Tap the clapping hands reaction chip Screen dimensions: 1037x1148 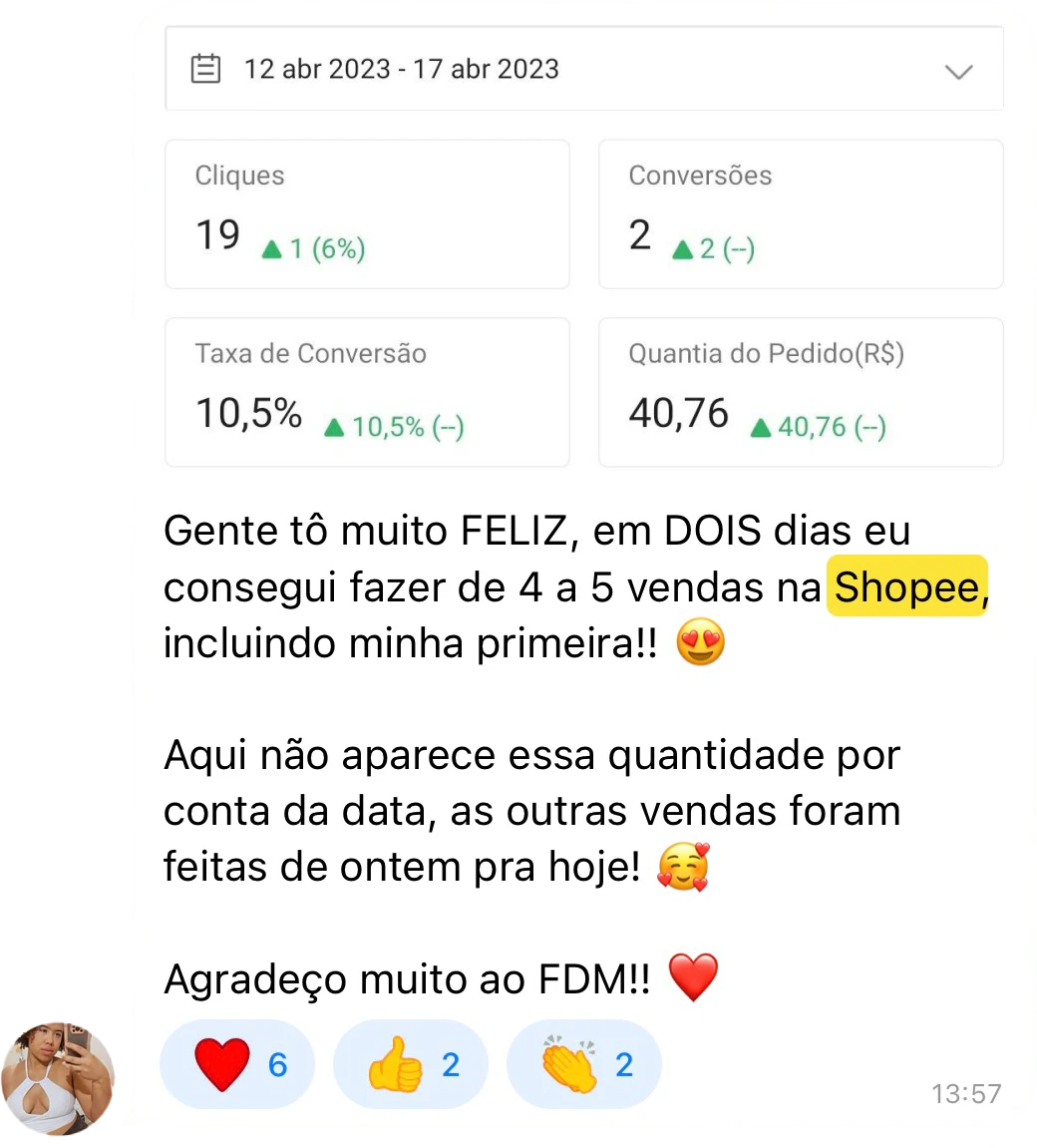tap(584, 1065)
